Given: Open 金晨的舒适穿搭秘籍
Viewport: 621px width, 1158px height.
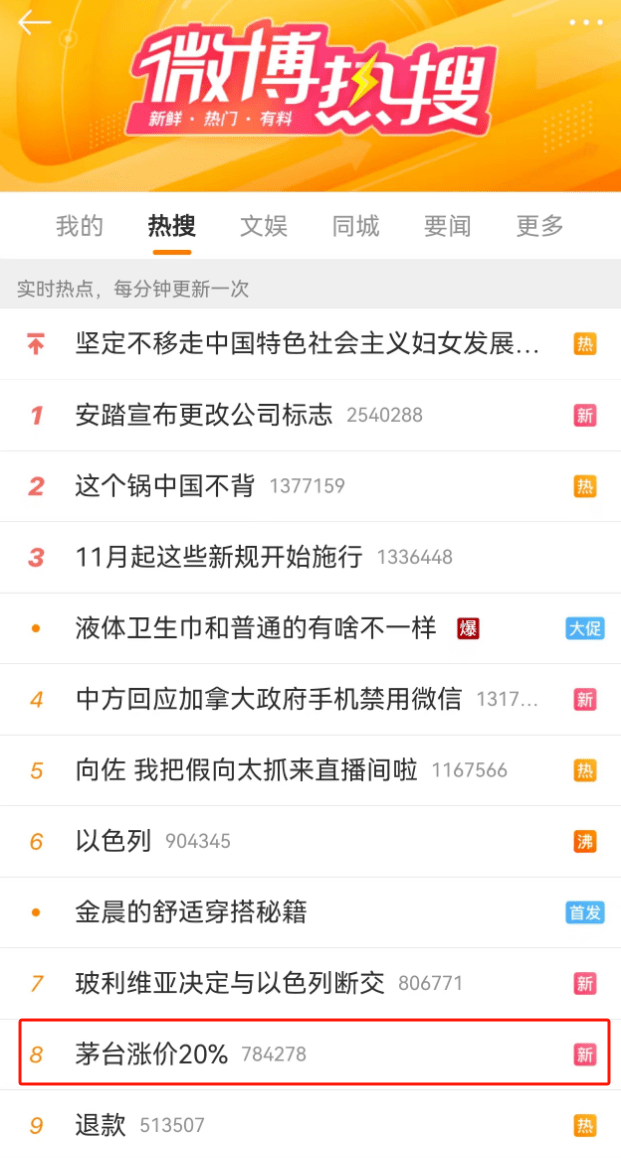Looking at the screenshot, I should point(191,912).
